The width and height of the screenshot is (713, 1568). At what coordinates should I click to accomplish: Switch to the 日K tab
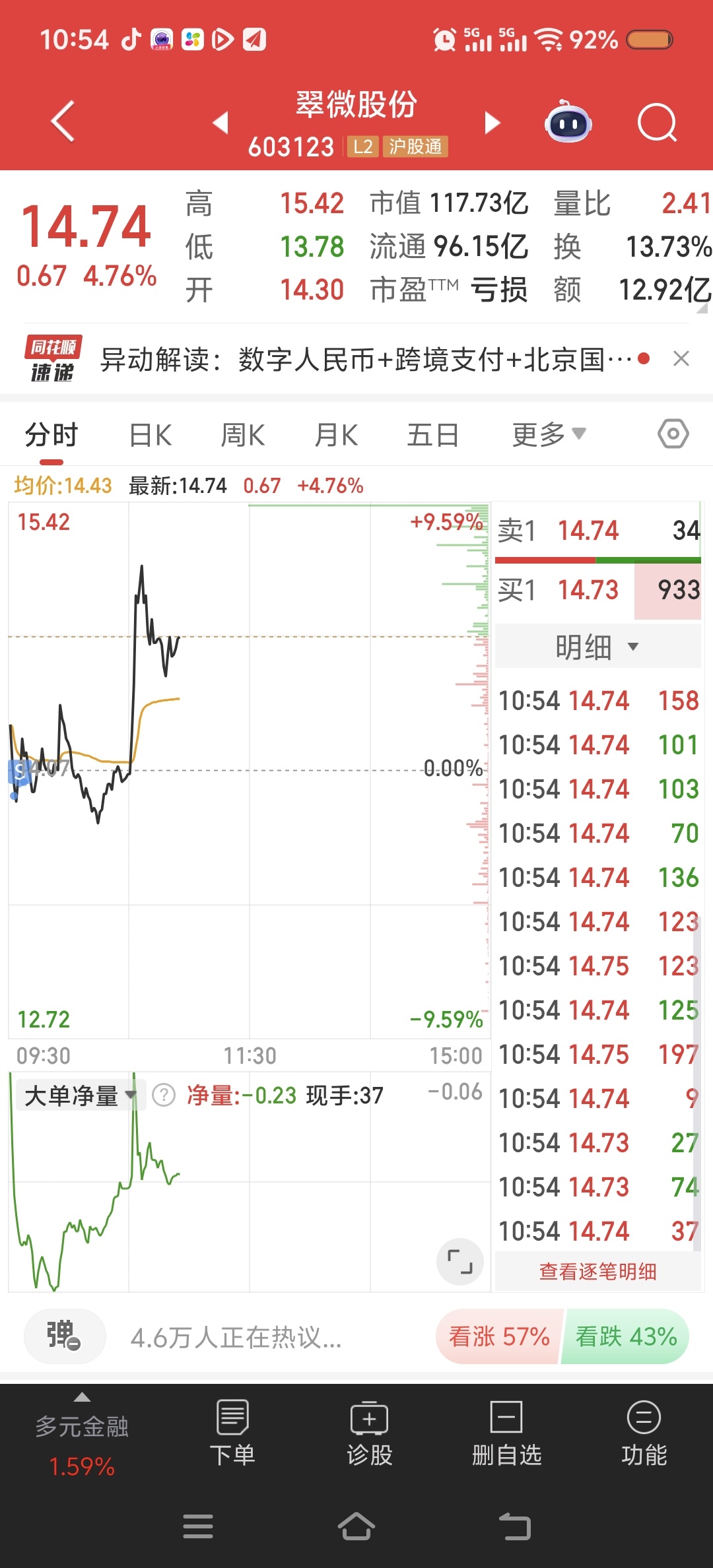[x=151, y=436]
